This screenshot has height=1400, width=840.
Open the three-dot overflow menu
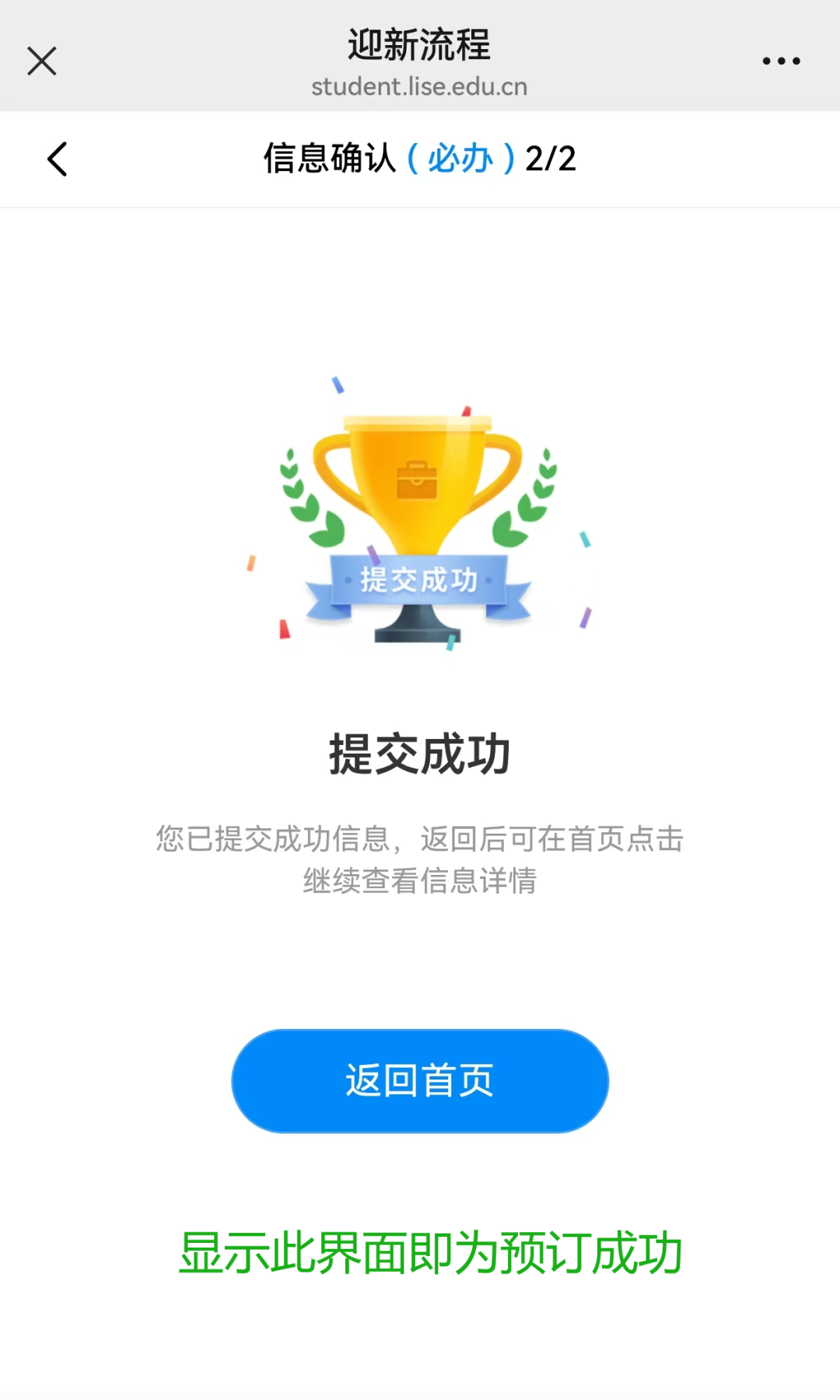tap(781, 61)
